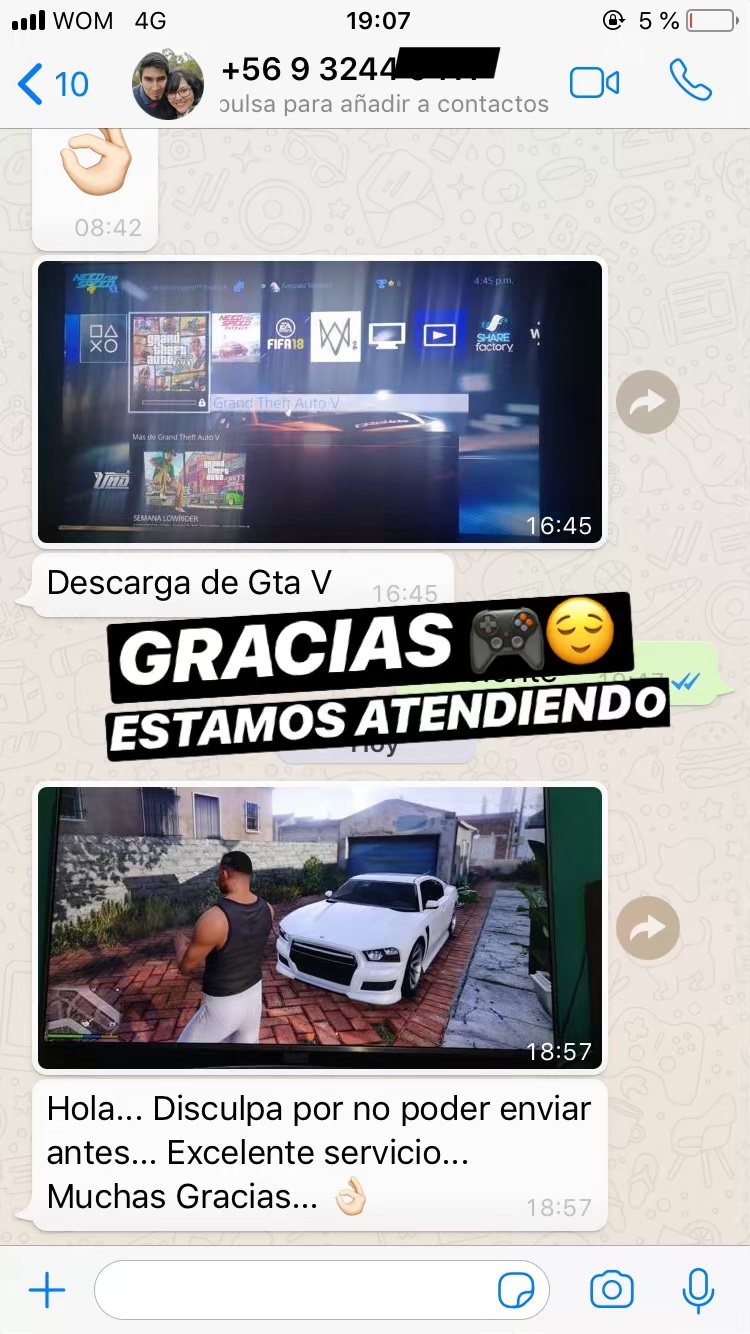
Task: Tap the message text field
Action: pos(322,1290)
